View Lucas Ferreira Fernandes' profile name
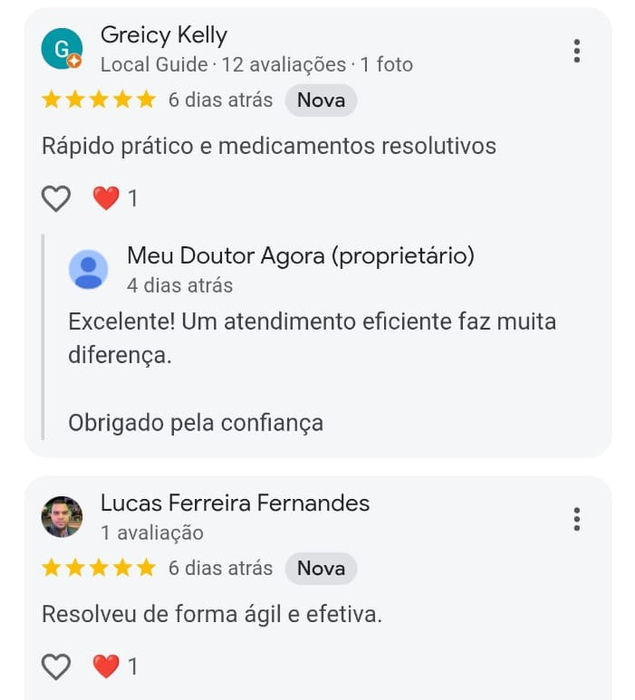 (235, 503)
